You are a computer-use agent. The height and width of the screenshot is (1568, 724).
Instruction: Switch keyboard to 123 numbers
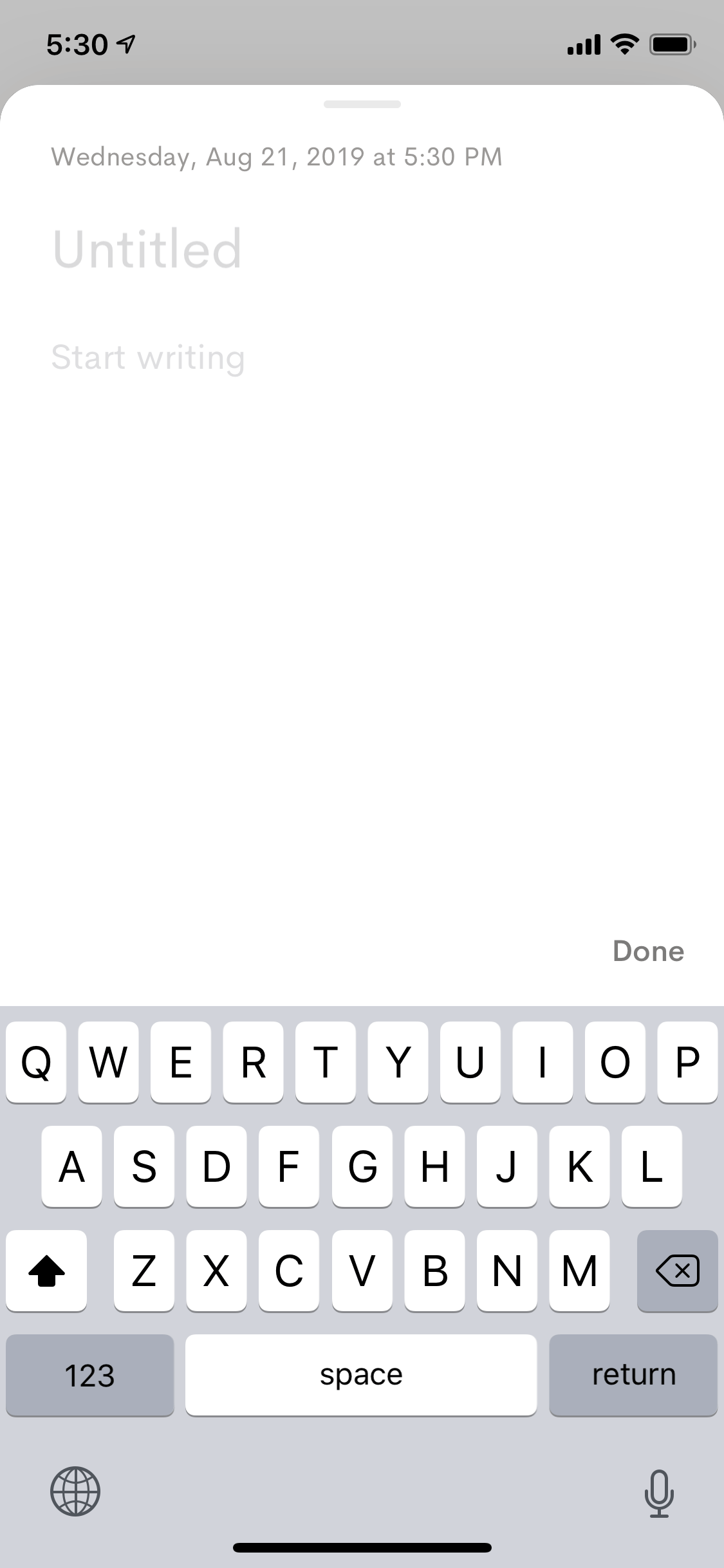point(90,1375)
